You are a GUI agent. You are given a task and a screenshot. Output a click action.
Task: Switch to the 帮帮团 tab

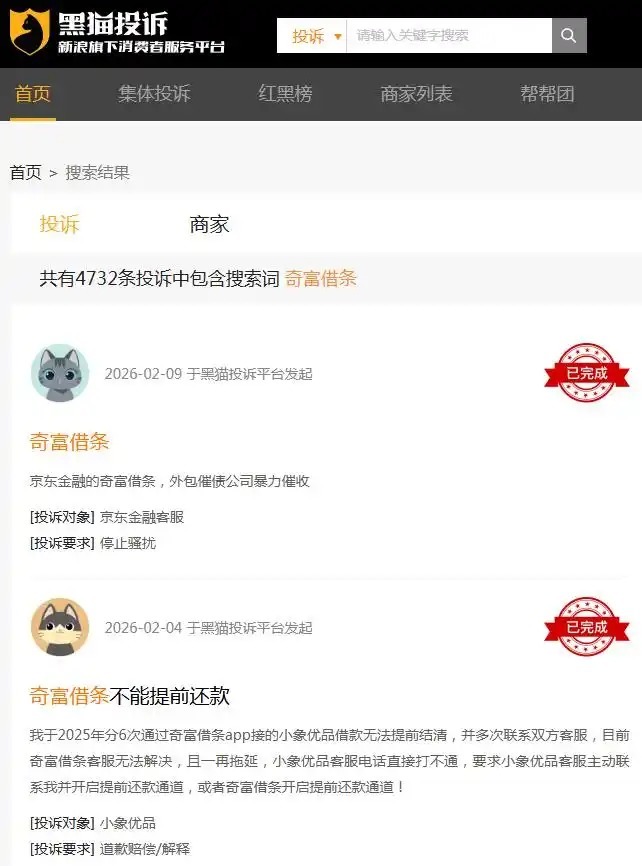pyautogui.click(x=547, y=95)
